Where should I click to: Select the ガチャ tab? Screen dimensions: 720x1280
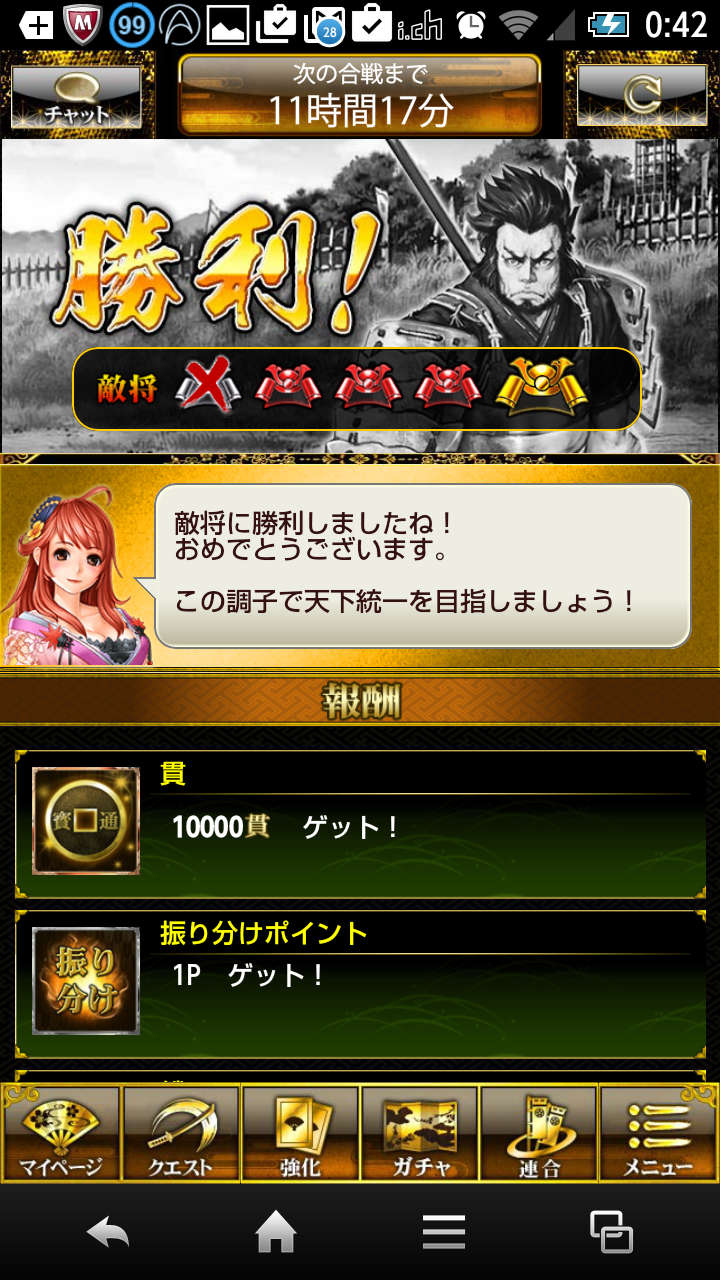click(x=419, y=1134)
